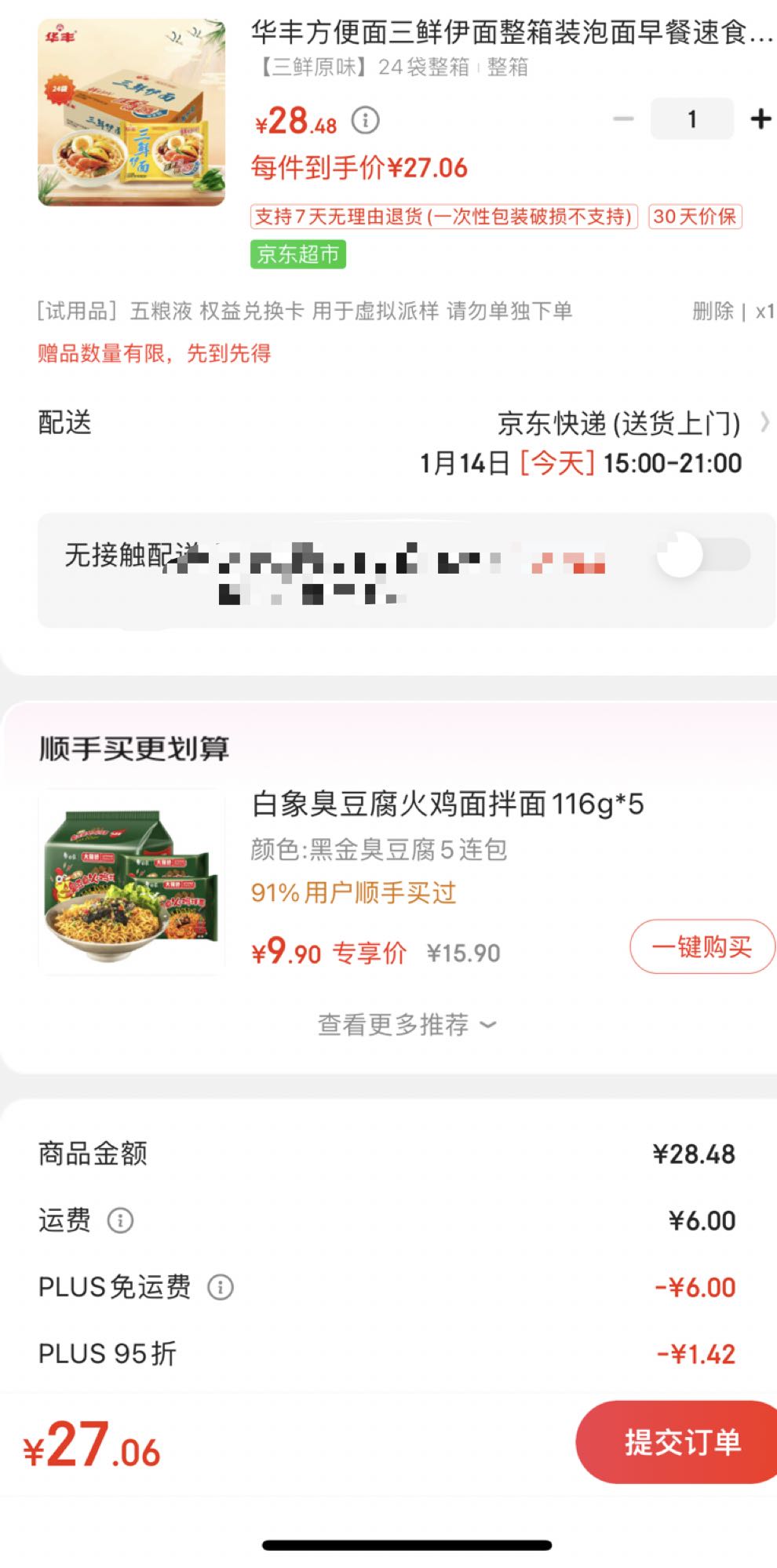Open the 运费 shipping fee info icon

coord(119,1221)
